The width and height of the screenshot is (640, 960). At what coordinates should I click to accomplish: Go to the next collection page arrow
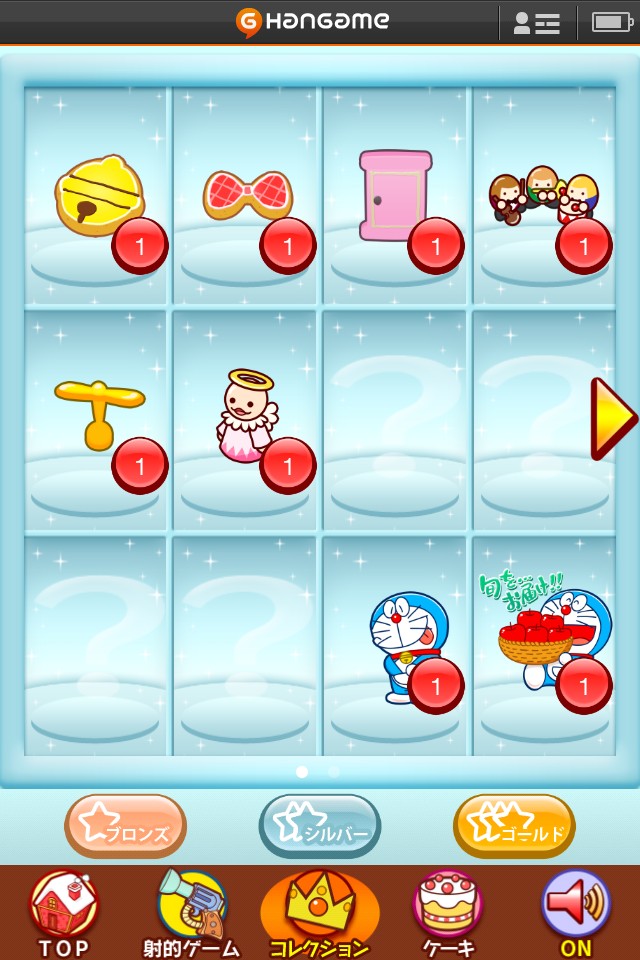612,418
